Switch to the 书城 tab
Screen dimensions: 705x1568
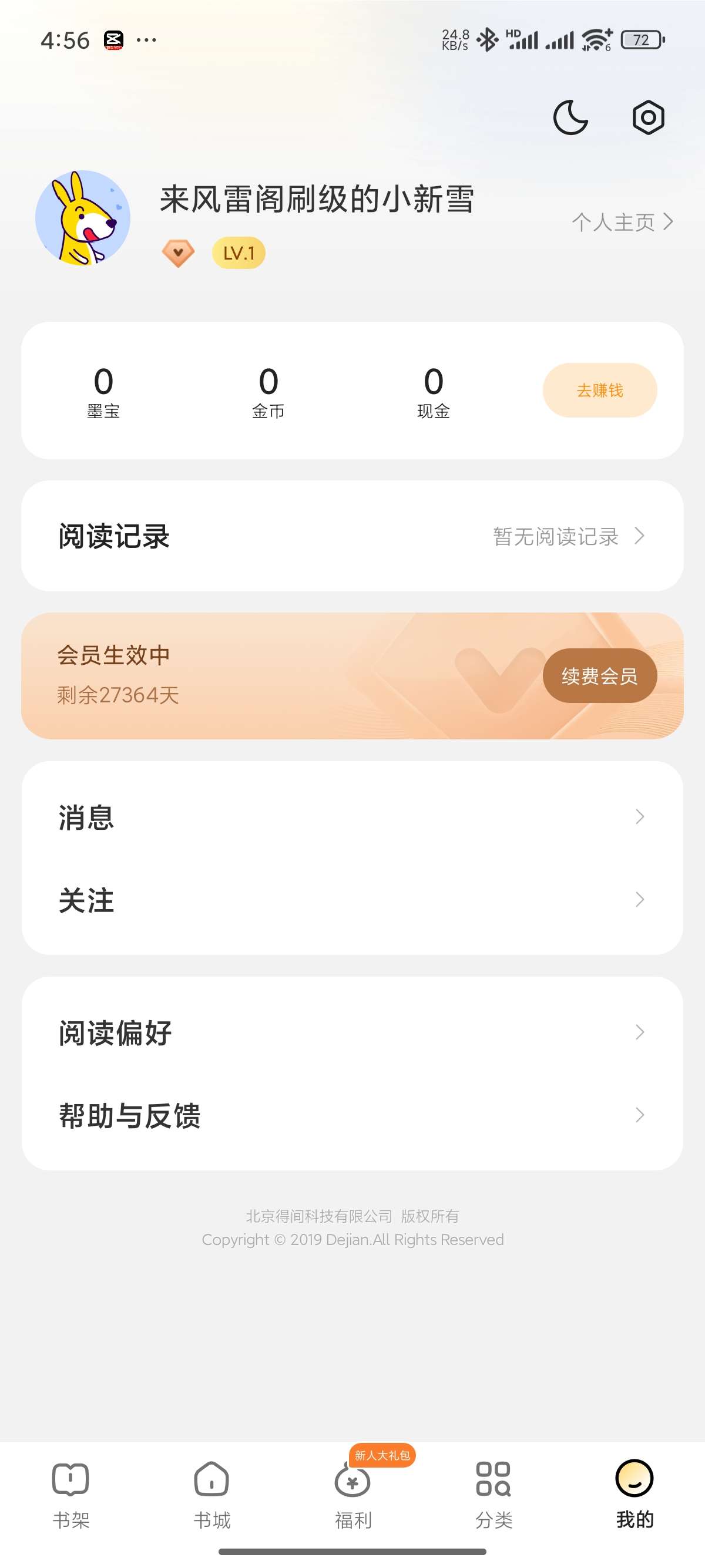click(211, 1495)
